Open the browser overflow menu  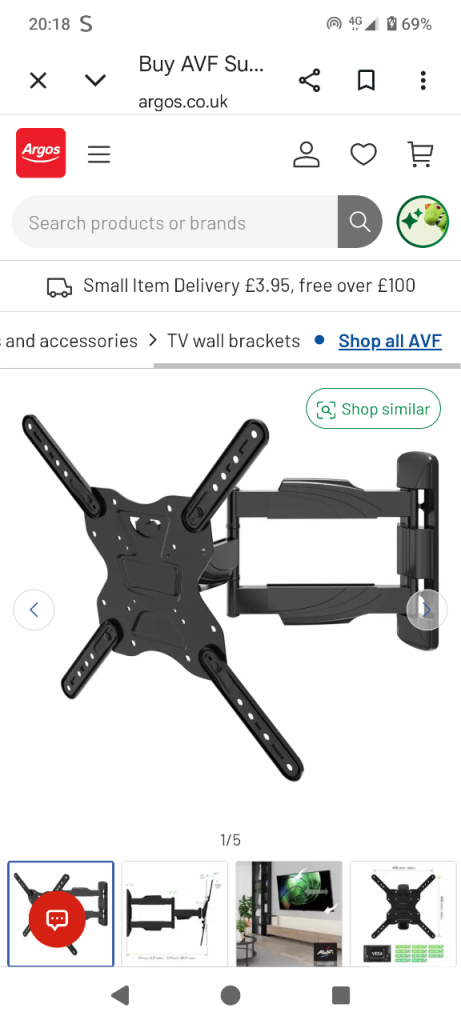point(423,81)
